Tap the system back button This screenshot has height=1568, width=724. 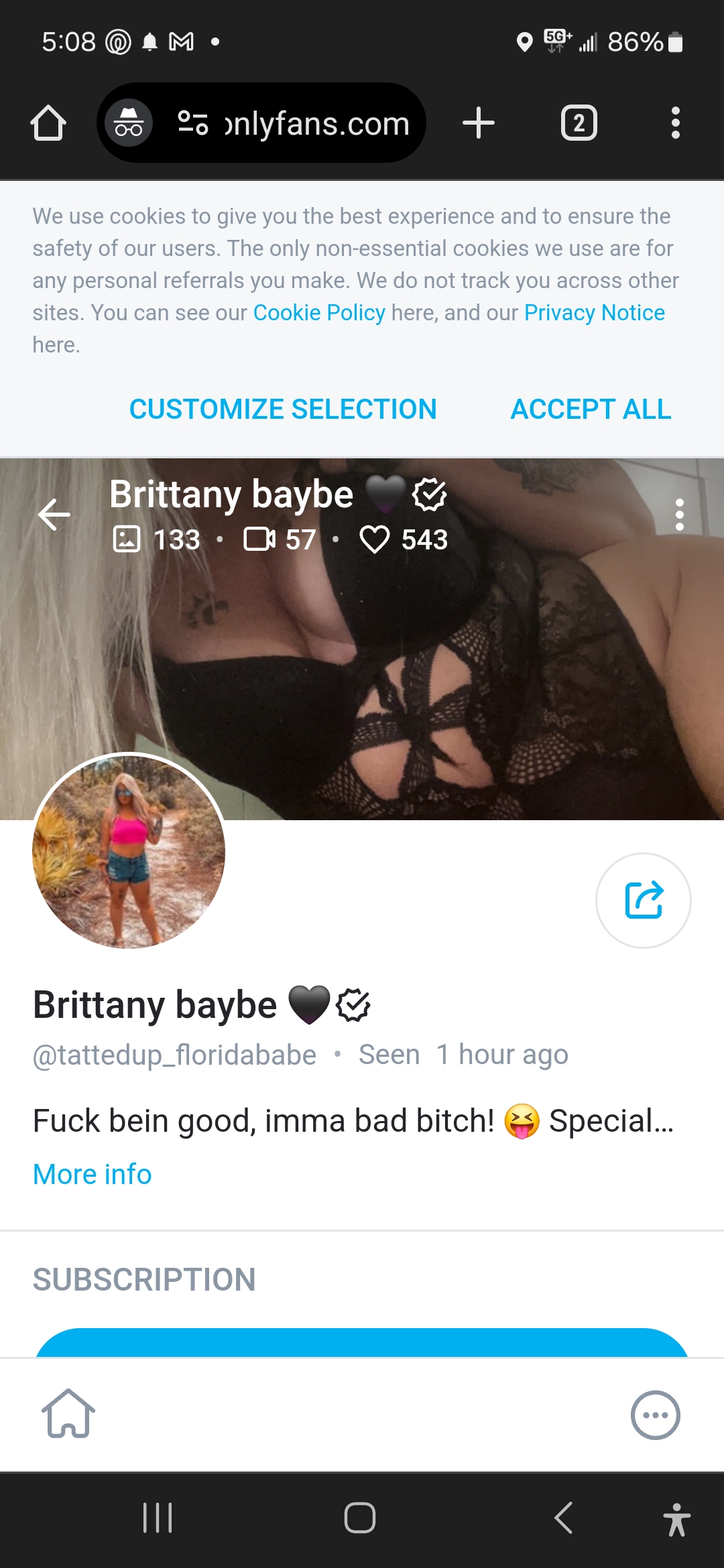pyautogui.click(x=564, y=1518)
